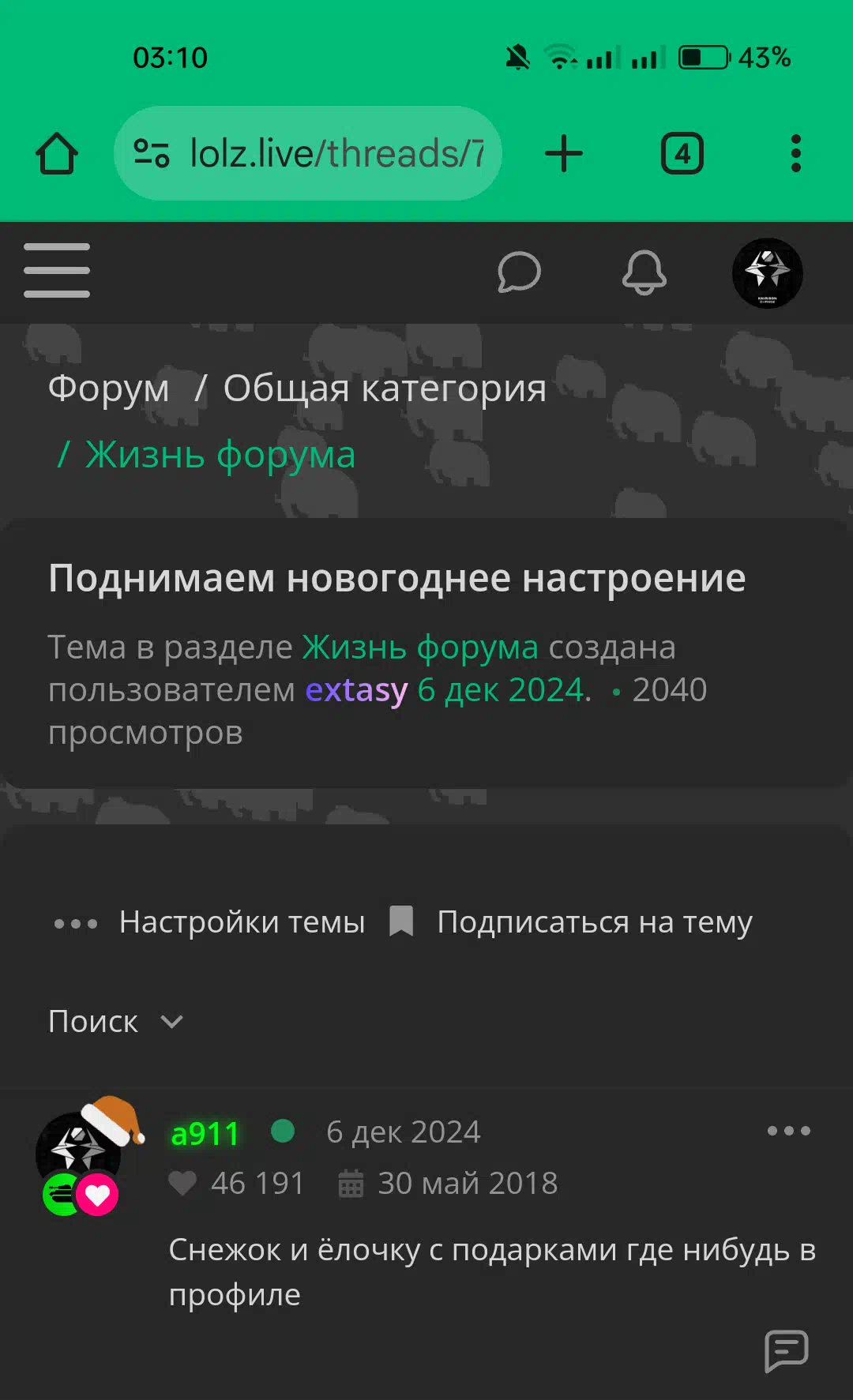The height and width of the screenshot is (1400, 853).
Task: Open Жизнь форума breadcrumb link
Action: 220,455
